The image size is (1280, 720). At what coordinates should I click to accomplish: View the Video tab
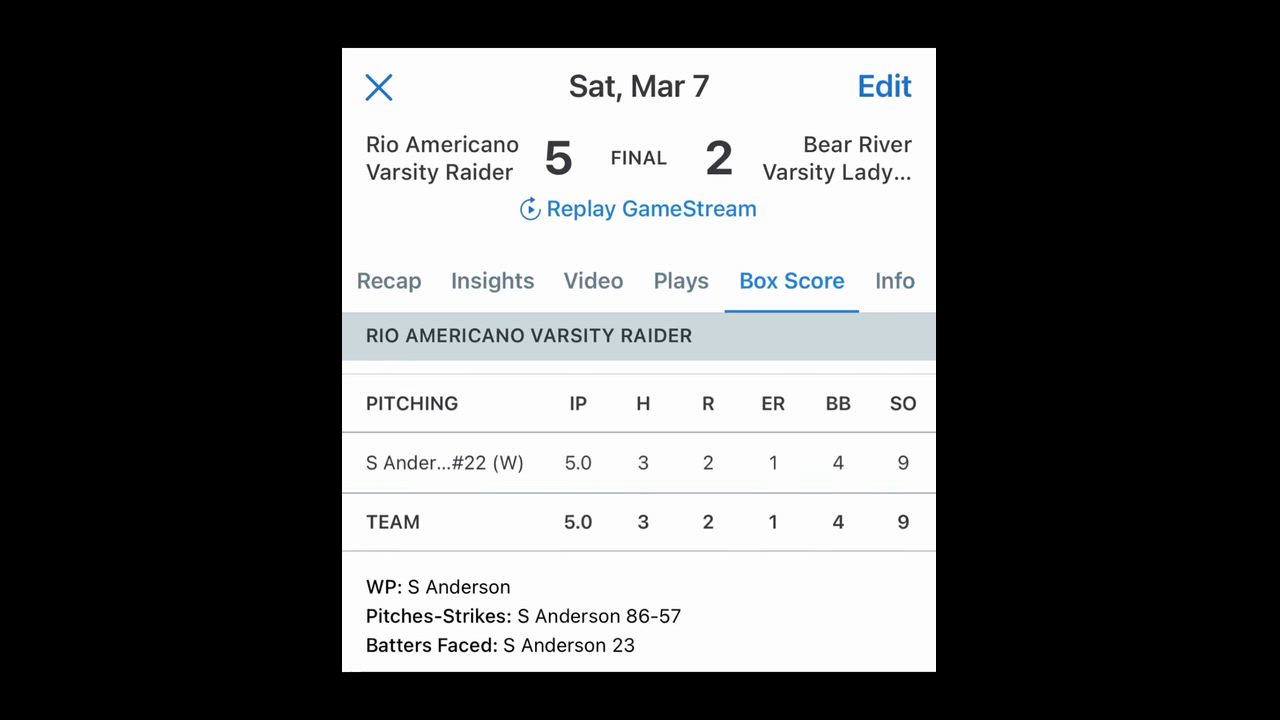pos(593,281)
